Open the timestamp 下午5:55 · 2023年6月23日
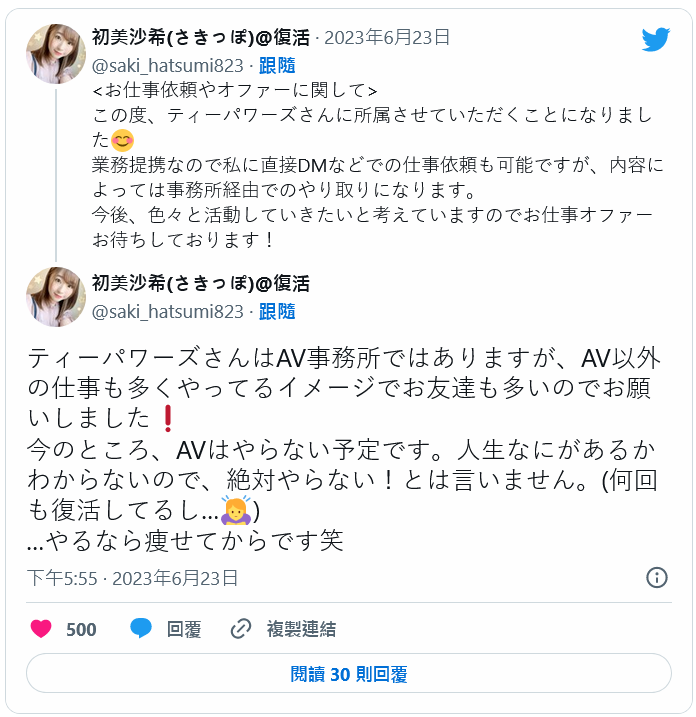Viewport: 696px width, 717px height. [132, 577]
